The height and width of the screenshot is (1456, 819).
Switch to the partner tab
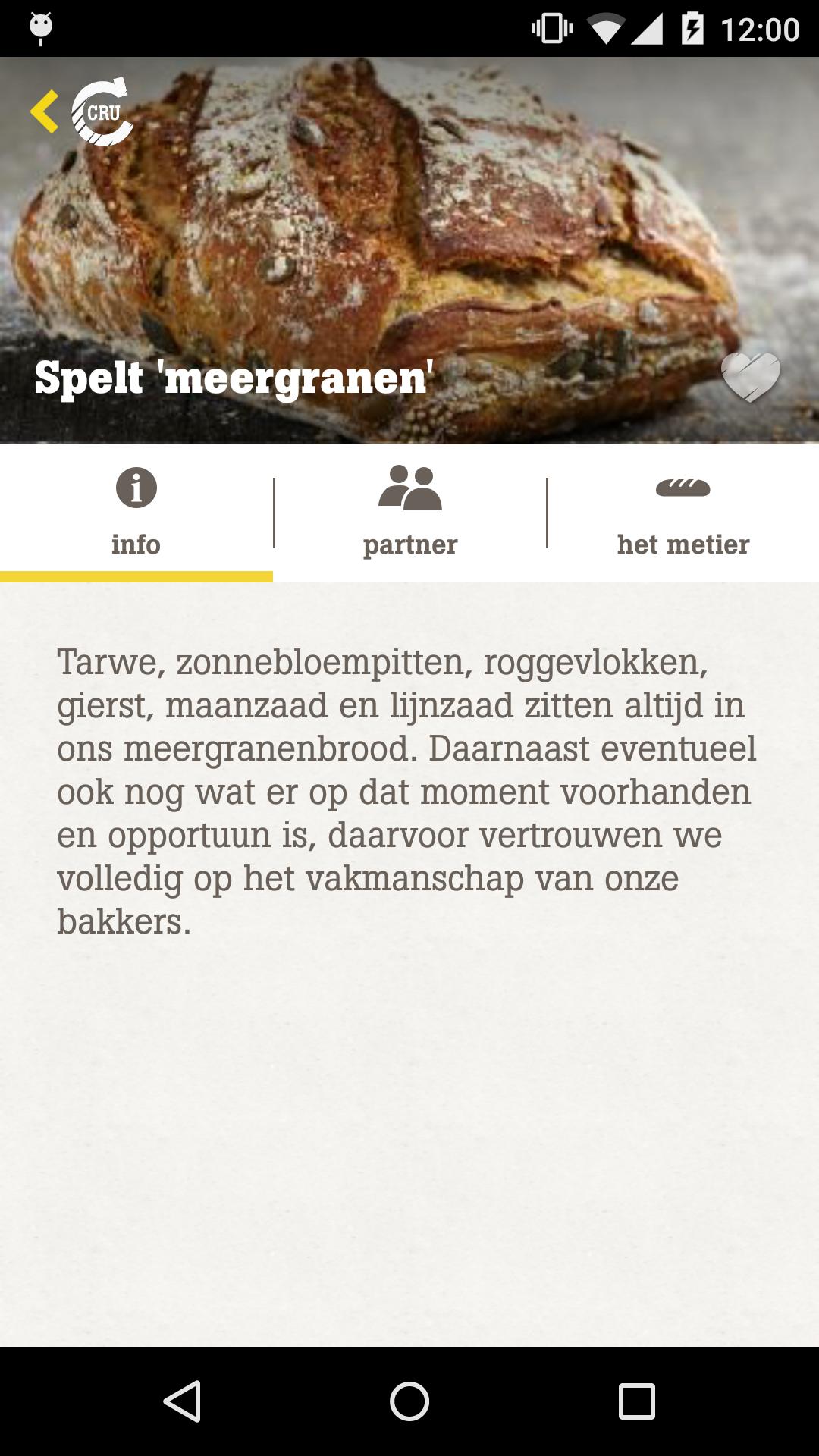click(x=409, y=513)
